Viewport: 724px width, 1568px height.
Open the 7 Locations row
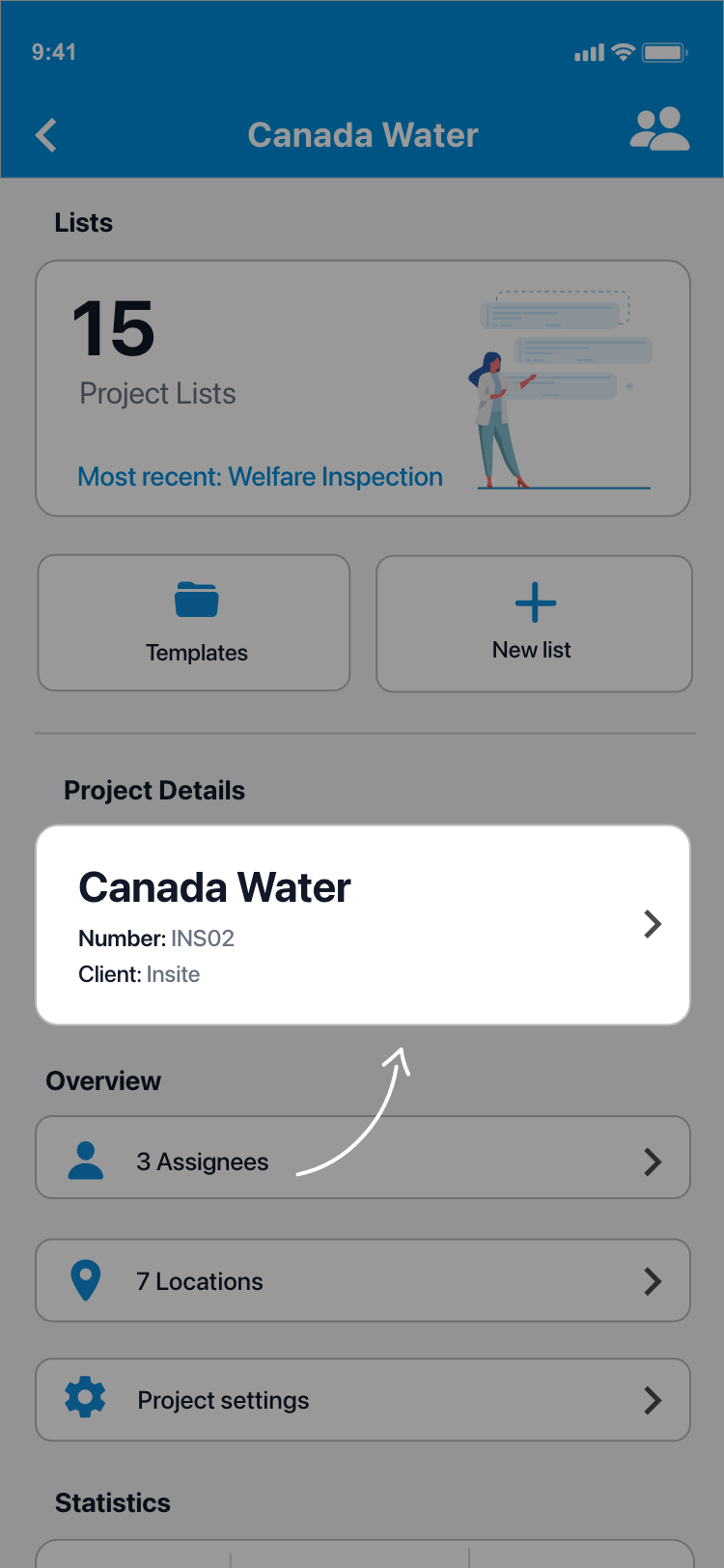point(363,1280)
